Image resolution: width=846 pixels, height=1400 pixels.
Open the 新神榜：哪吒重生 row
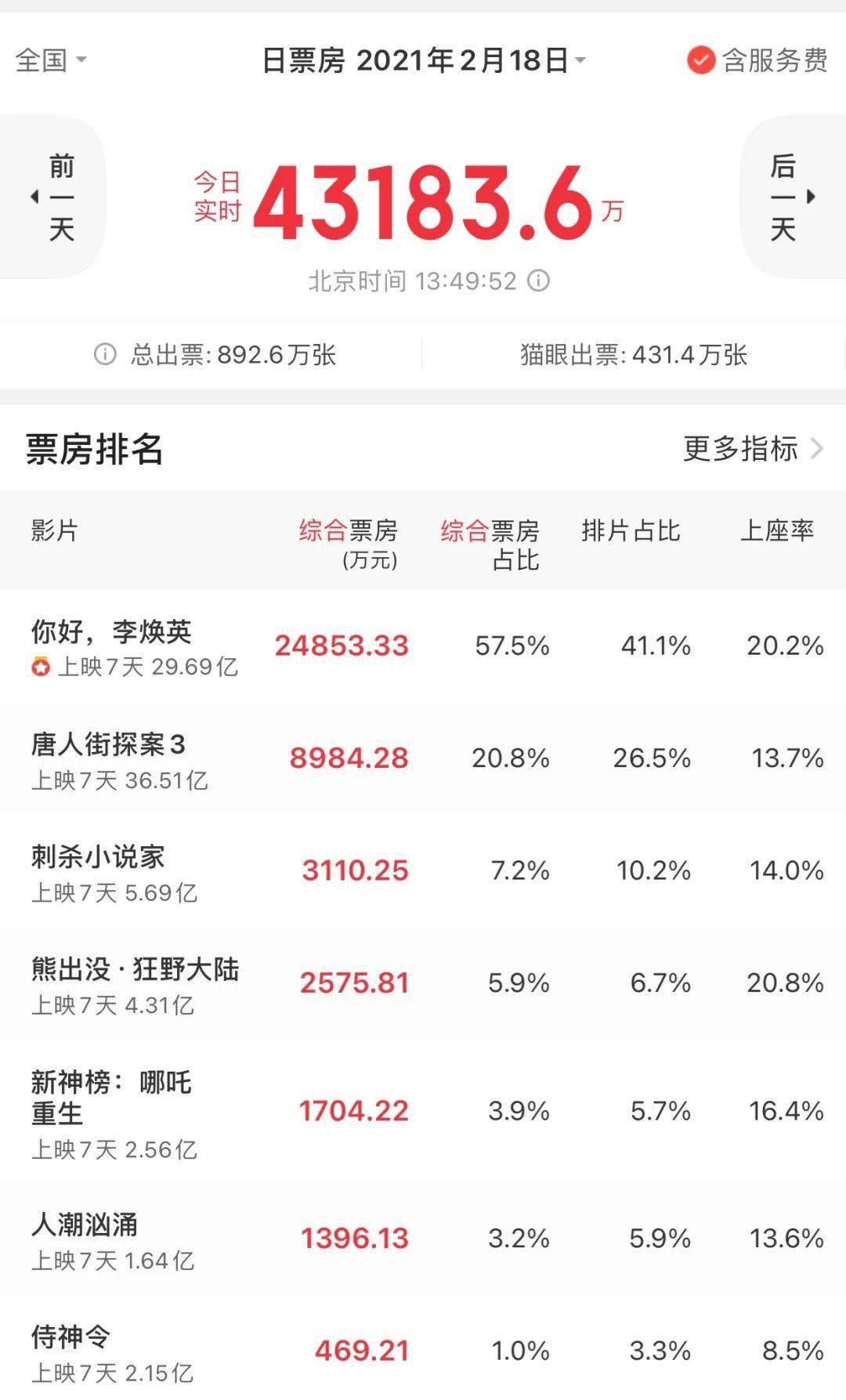point(423,1112)
